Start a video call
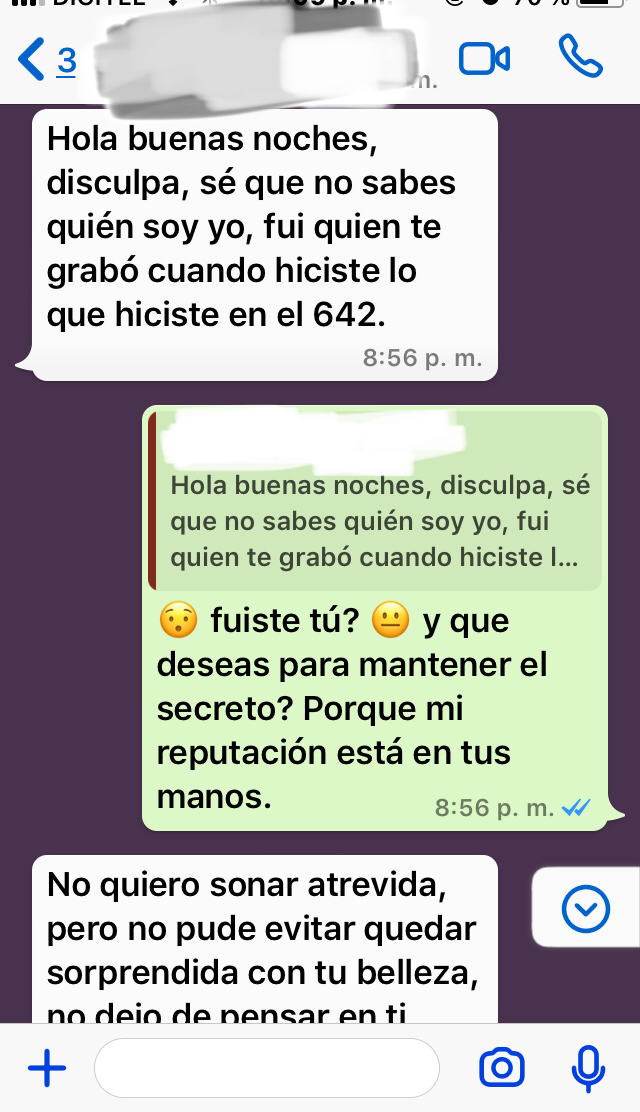The image size is (640, 1112). pos(484,59)
